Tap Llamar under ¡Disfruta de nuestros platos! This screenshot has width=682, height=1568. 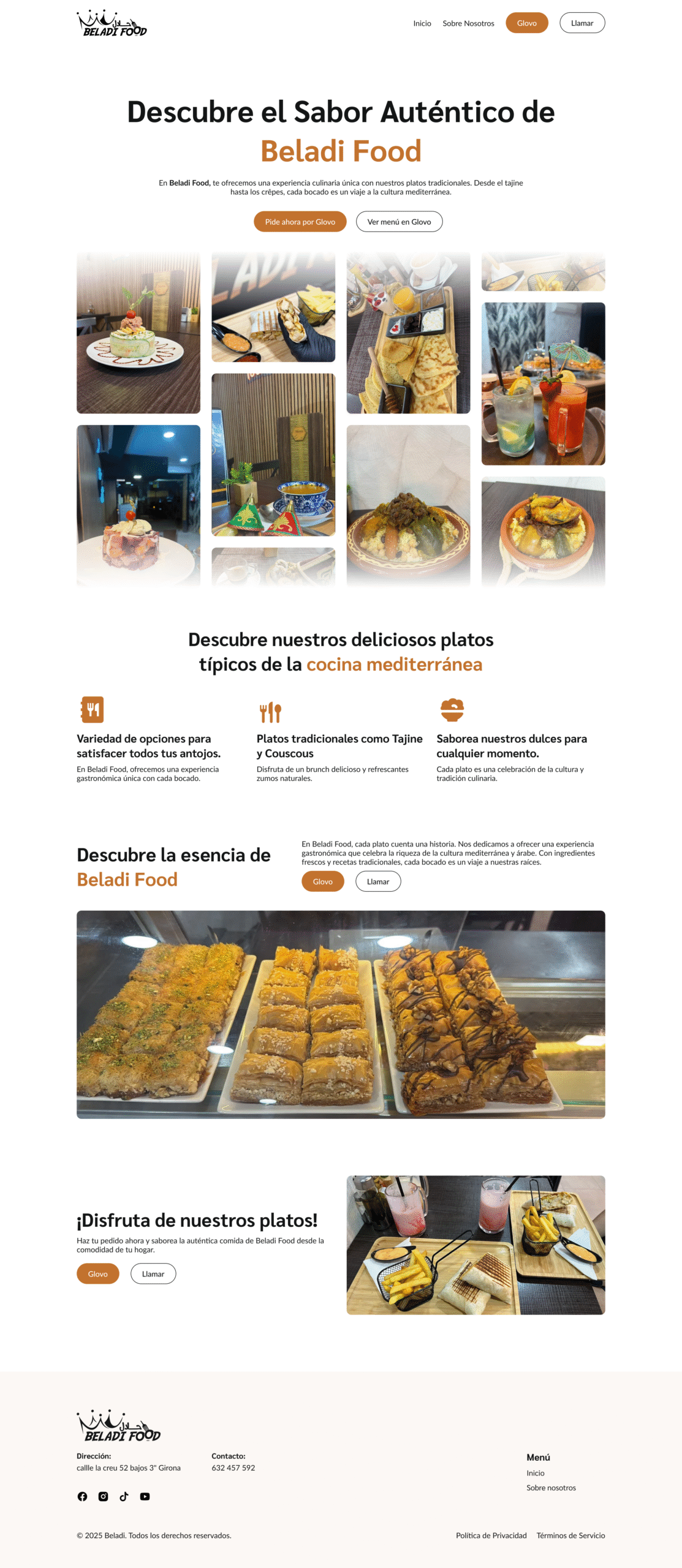click(153, 1273)
